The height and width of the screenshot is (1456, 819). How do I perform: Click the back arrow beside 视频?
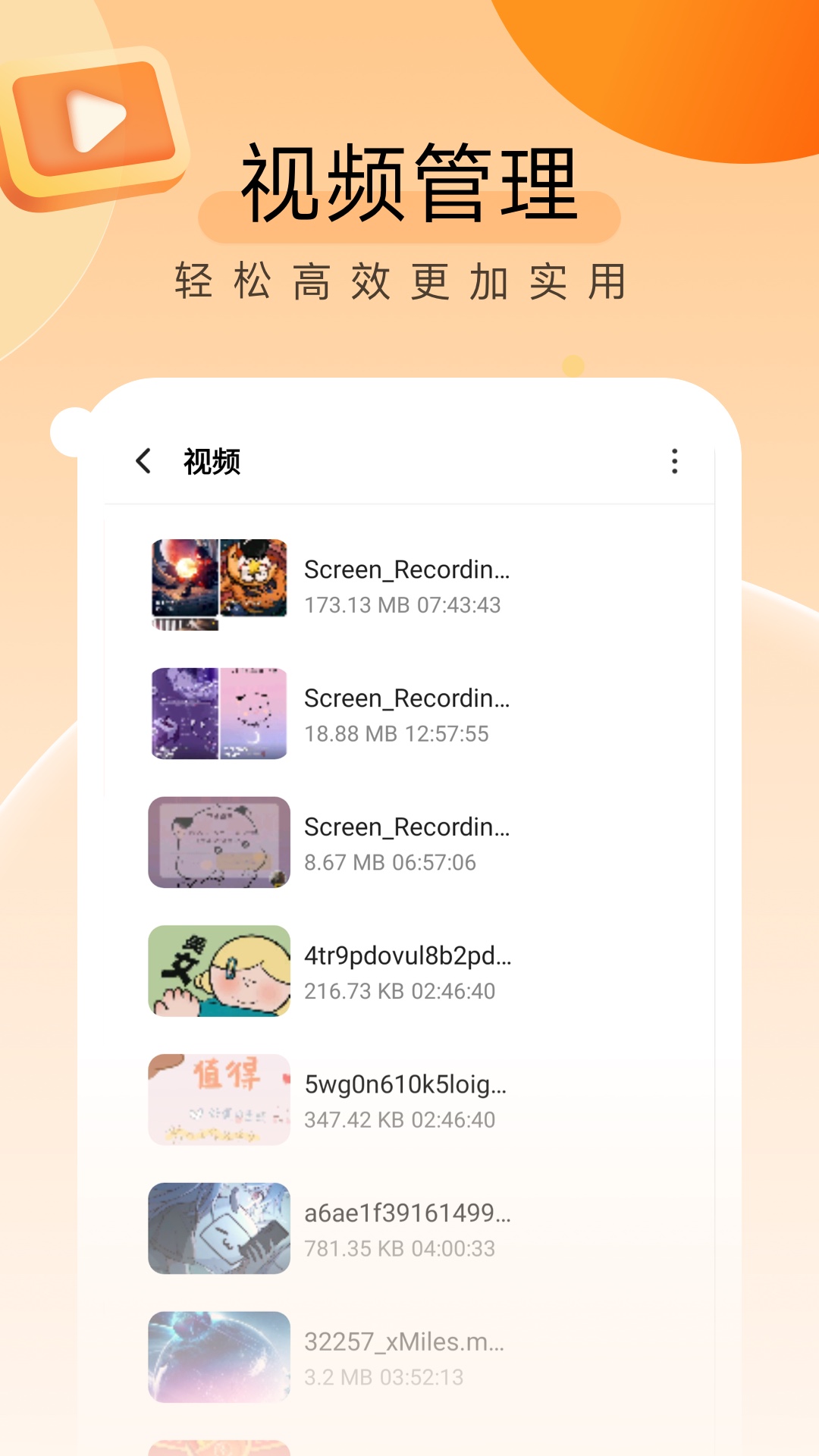click(144, 461)
